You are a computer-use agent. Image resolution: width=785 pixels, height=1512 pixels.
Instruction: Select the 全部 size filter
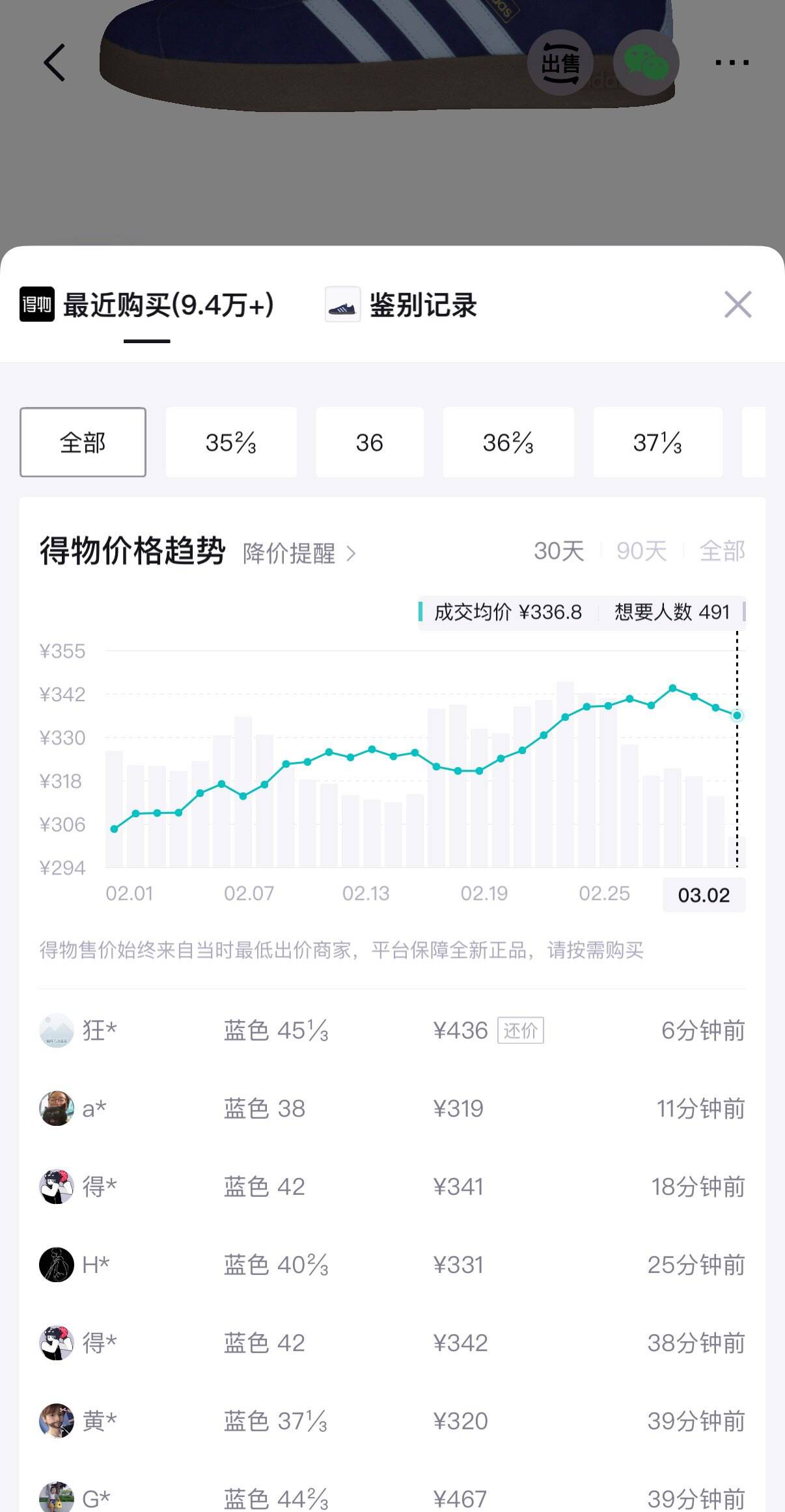83,443
